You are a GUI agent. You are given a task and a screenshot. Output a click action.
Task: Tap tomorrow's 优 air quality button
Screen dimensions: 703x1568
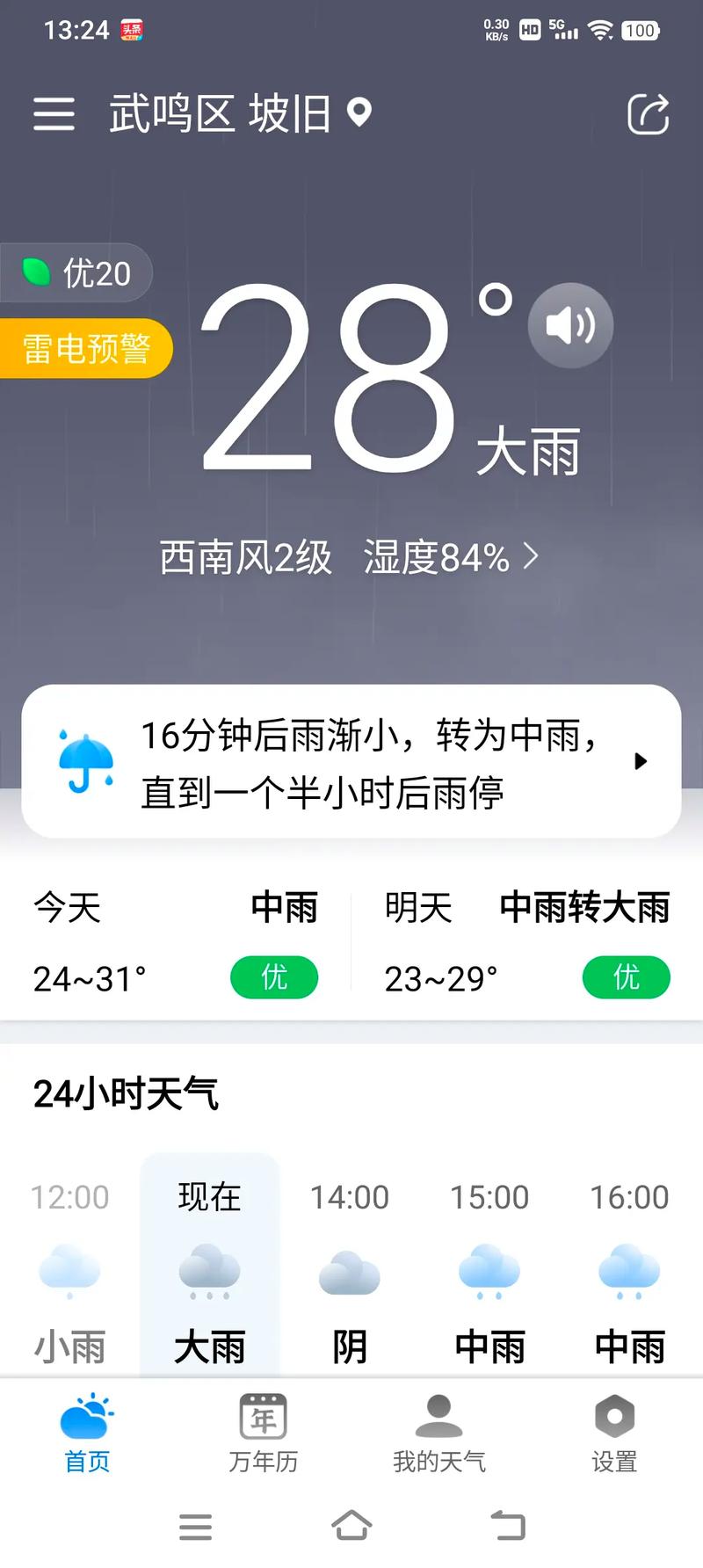tap(626, 976)
